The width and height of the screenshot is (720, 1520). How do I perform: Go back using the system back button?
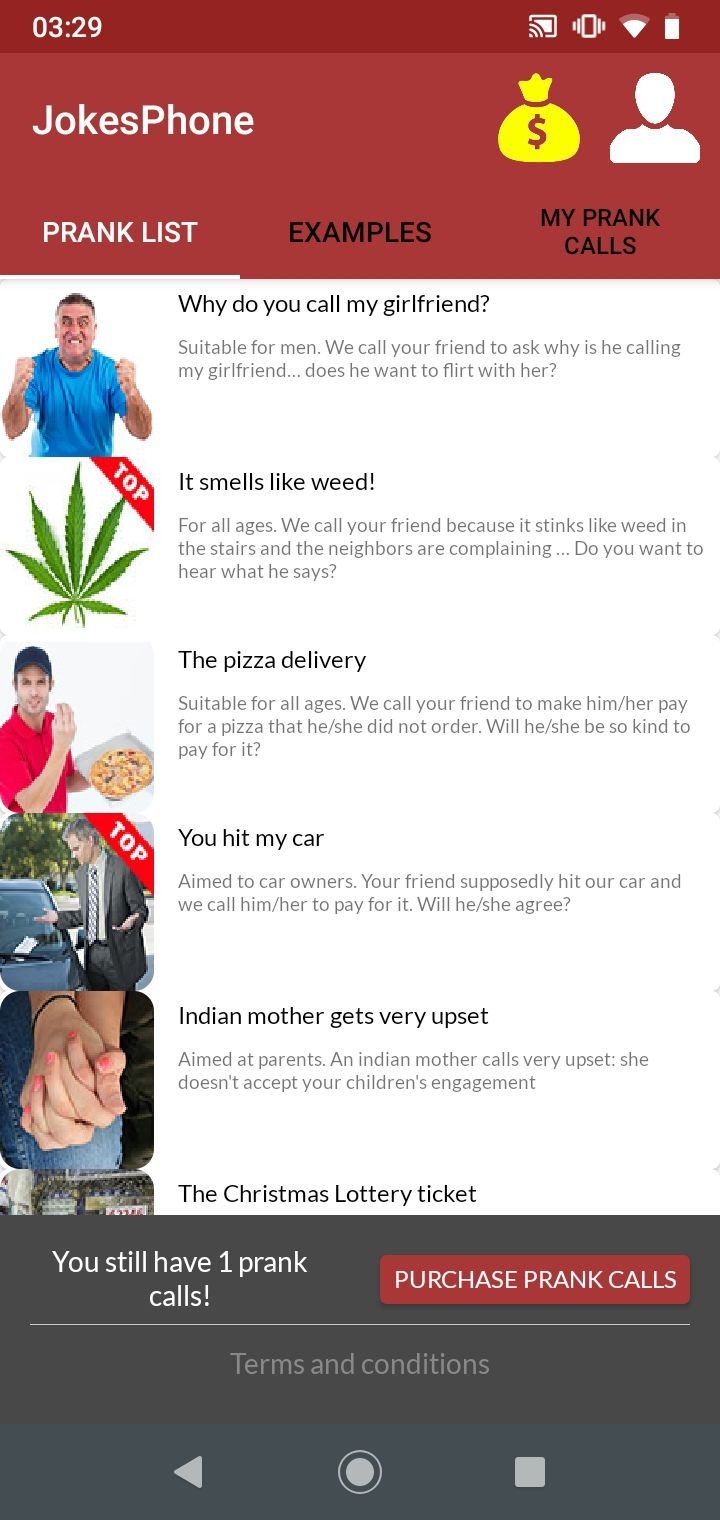pyautogui.click(x=188, y=1472)
